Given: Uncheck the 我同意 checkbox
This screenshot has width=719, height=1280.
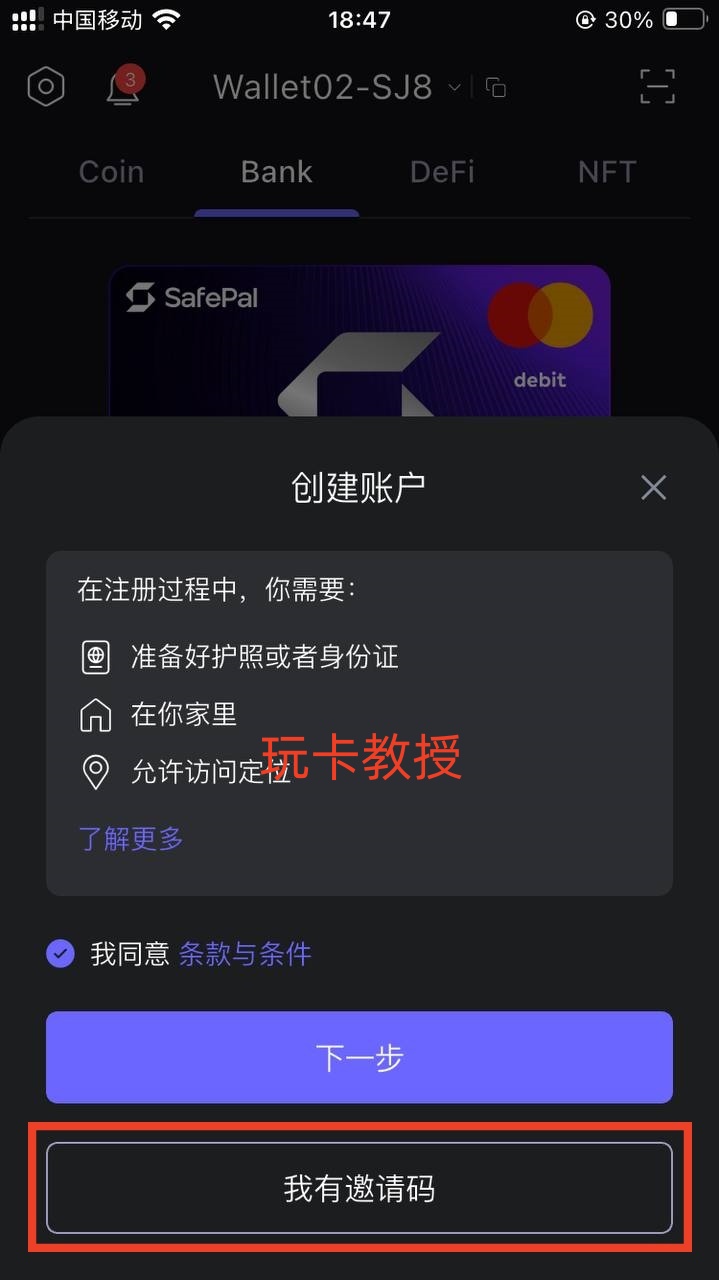Looking at the screenshot, I should (x=61, y=954).
